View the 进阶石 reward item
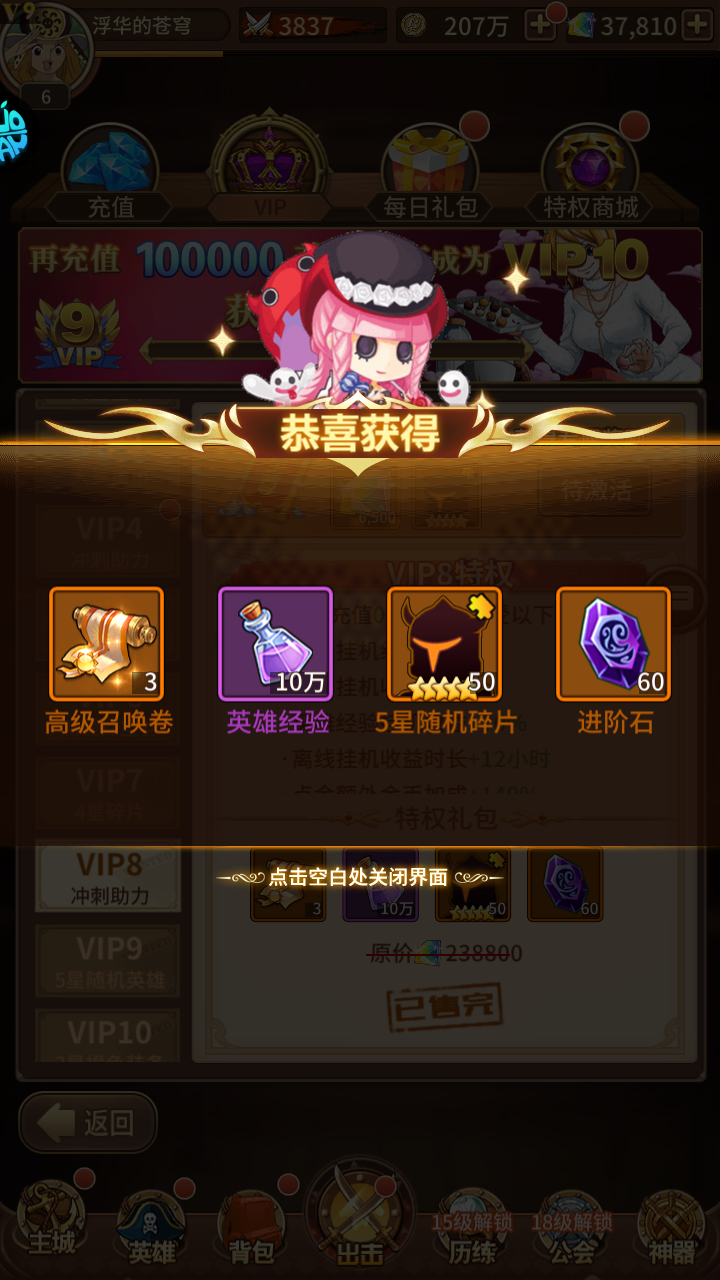The width and height of the screenshot is (720, 1280). (613, 644)
